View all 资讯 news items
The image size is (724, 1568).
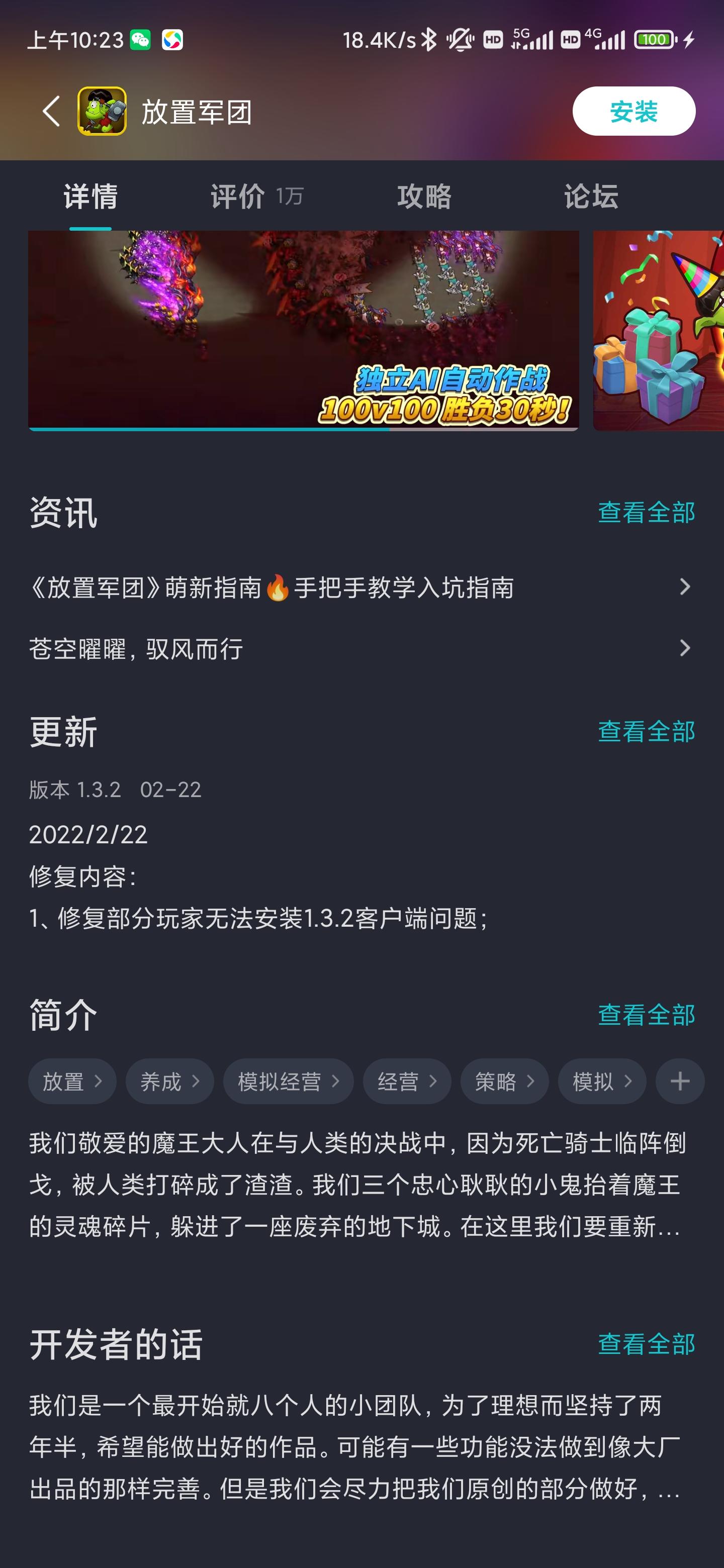647,514
